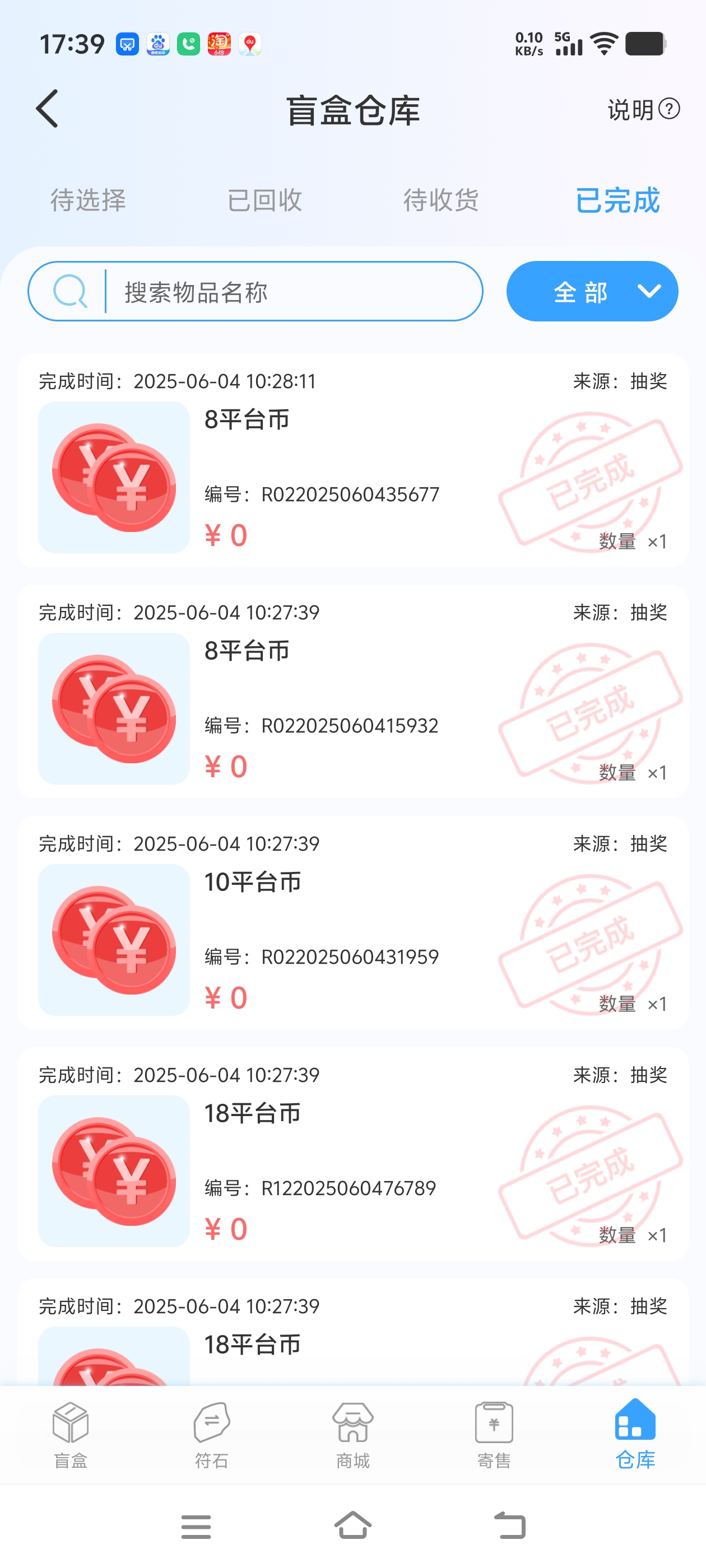Switch to the 待收货 tab

[x=441, y=200]
